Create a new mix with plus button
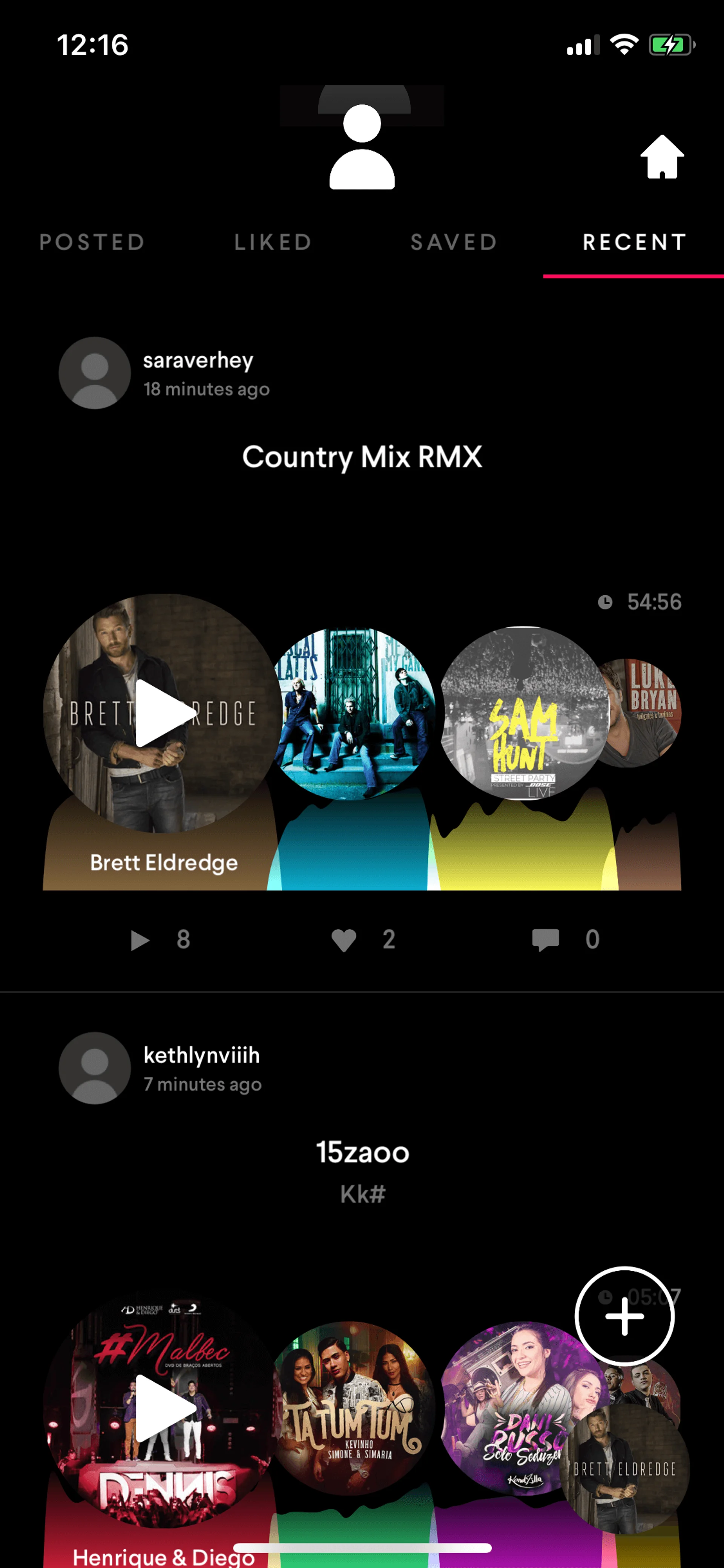Screen dimensions: 724x1568 [624, 1315]
